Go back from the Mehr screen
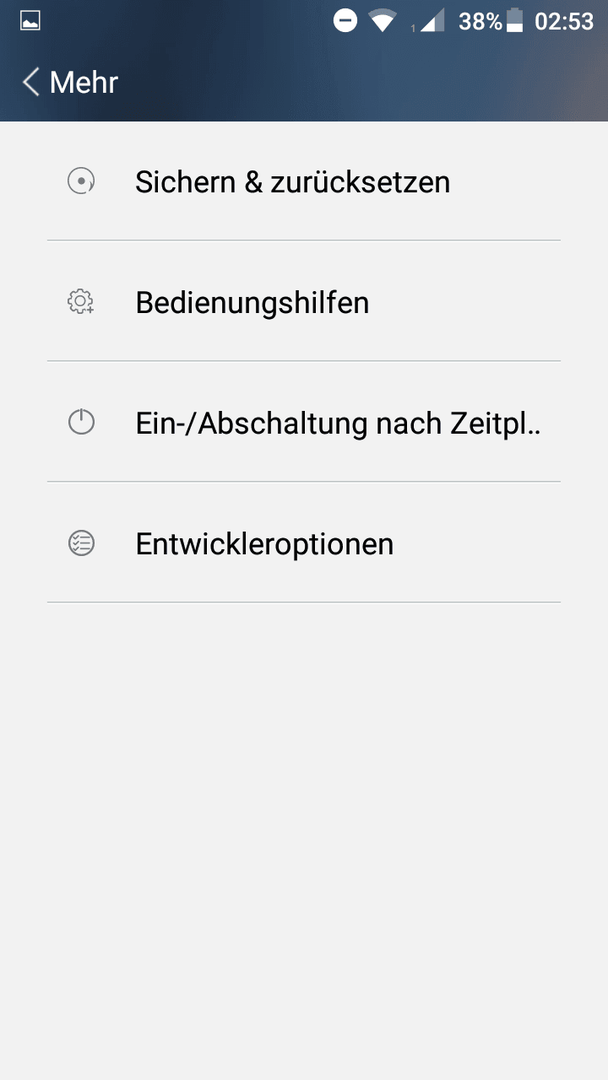 click(32, 82)
